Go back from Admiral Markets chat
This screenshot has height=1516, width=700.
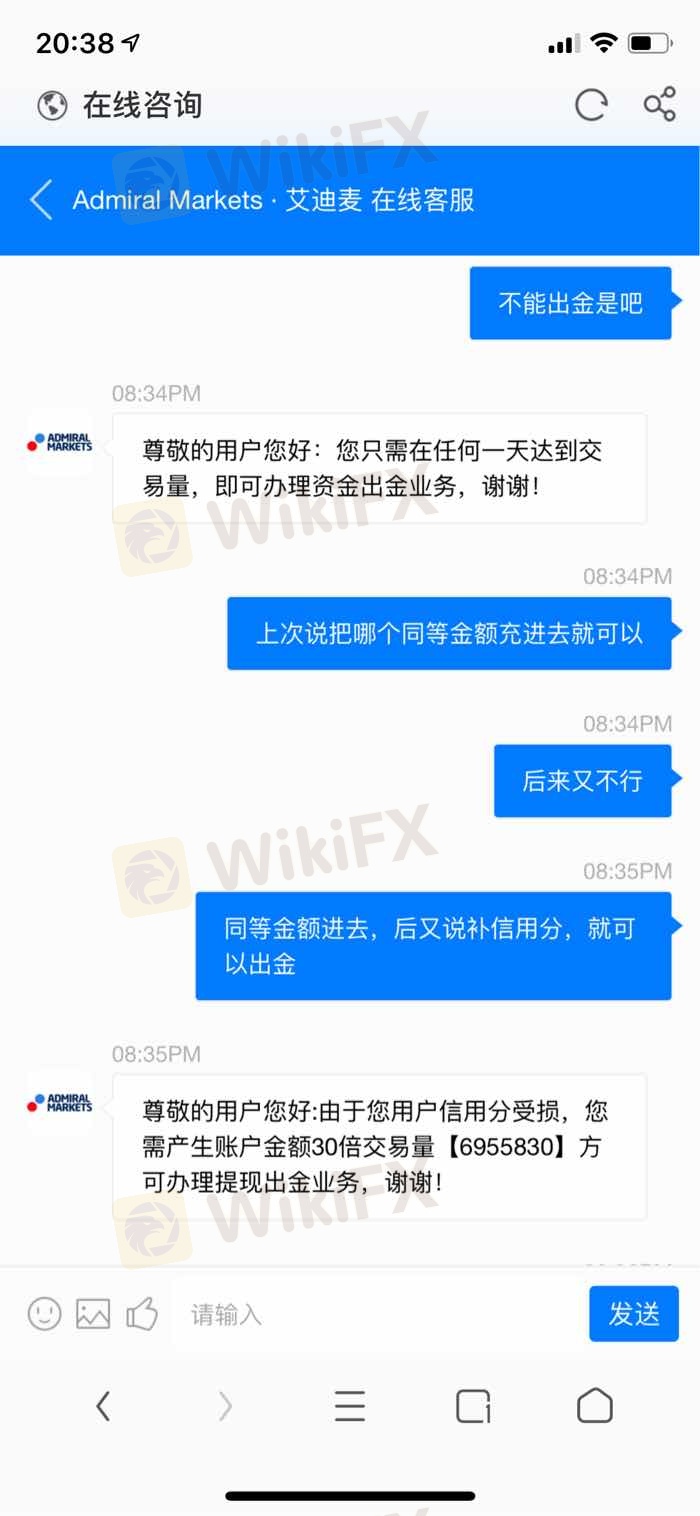pos(41,200)
